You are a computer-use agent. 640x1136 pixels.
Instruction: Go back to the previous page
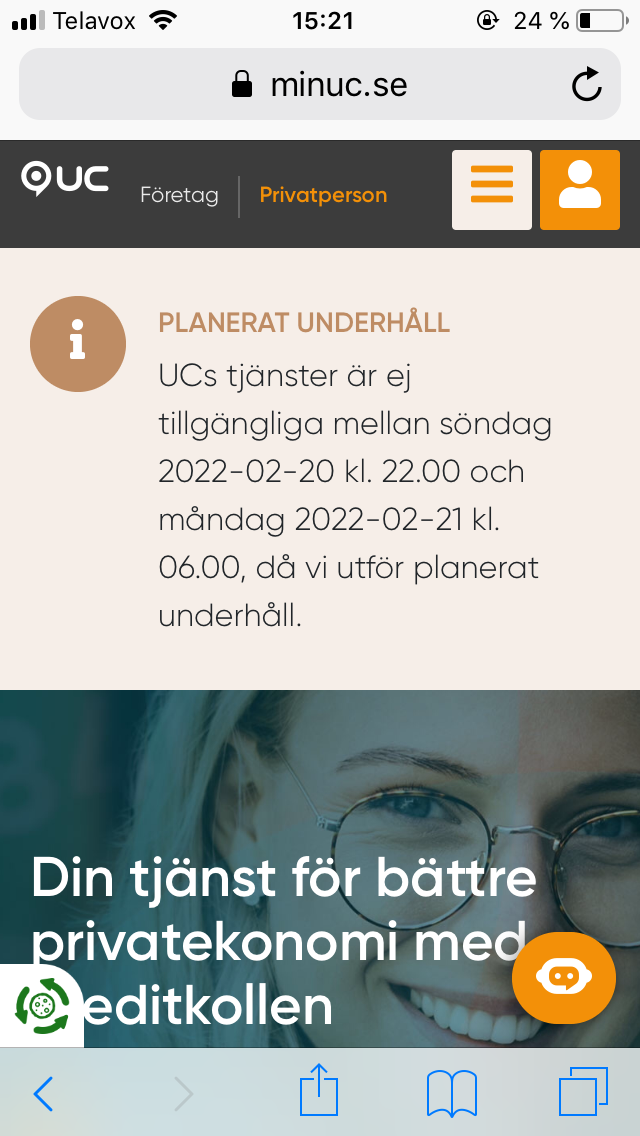(43, 1093)
